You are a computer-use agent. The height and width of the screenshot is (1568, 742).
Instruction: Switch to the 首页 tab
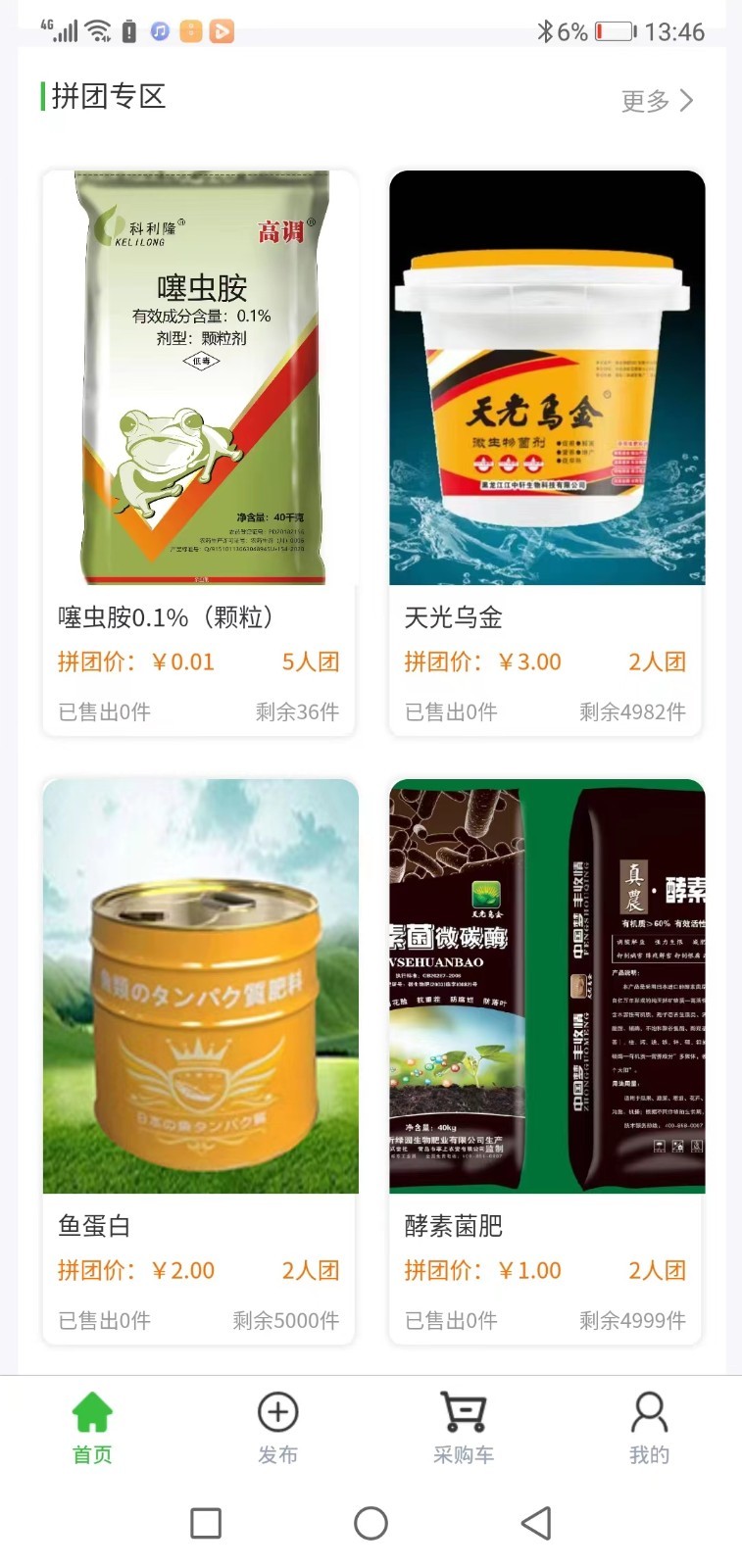coord(92,1429)
